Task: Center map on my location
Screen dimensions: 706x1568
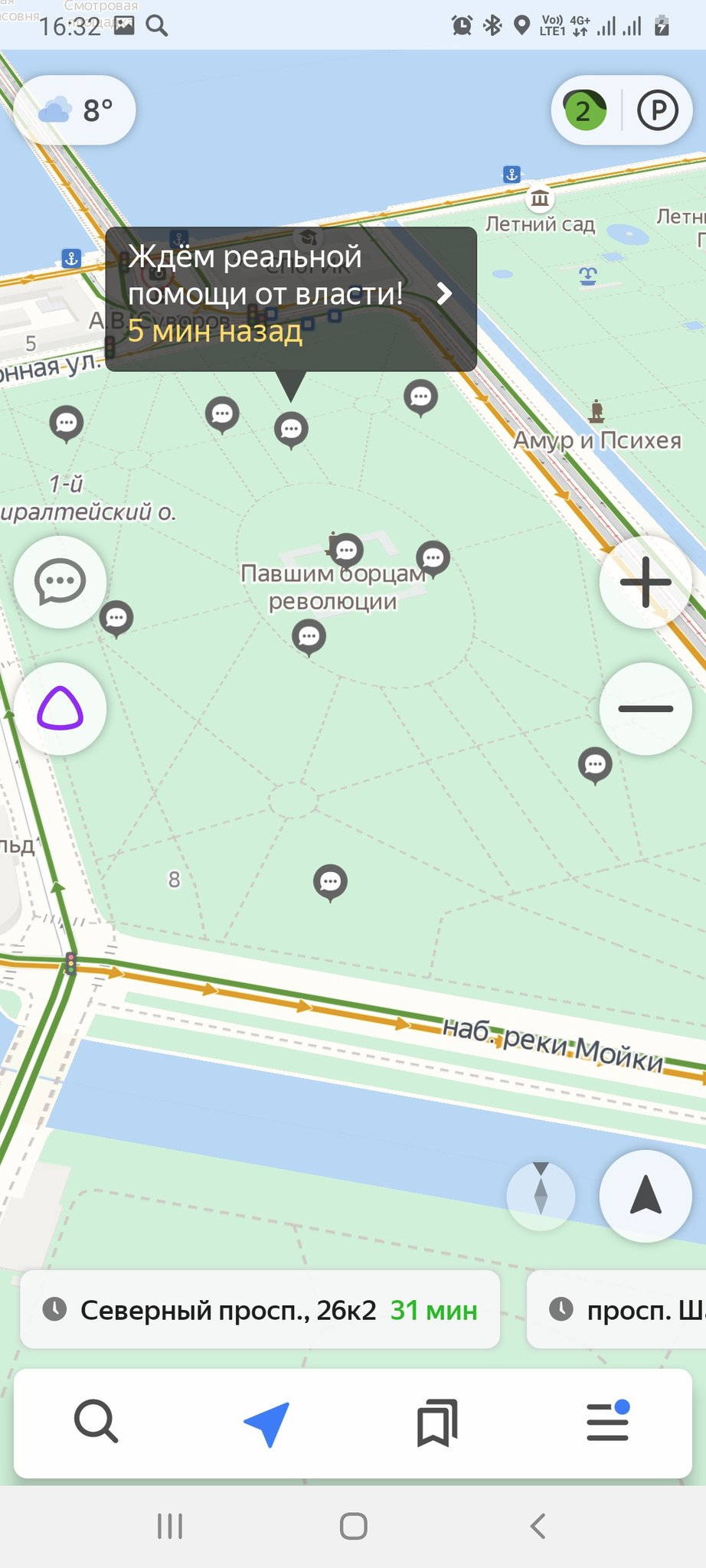Action: pos(646,1196)
